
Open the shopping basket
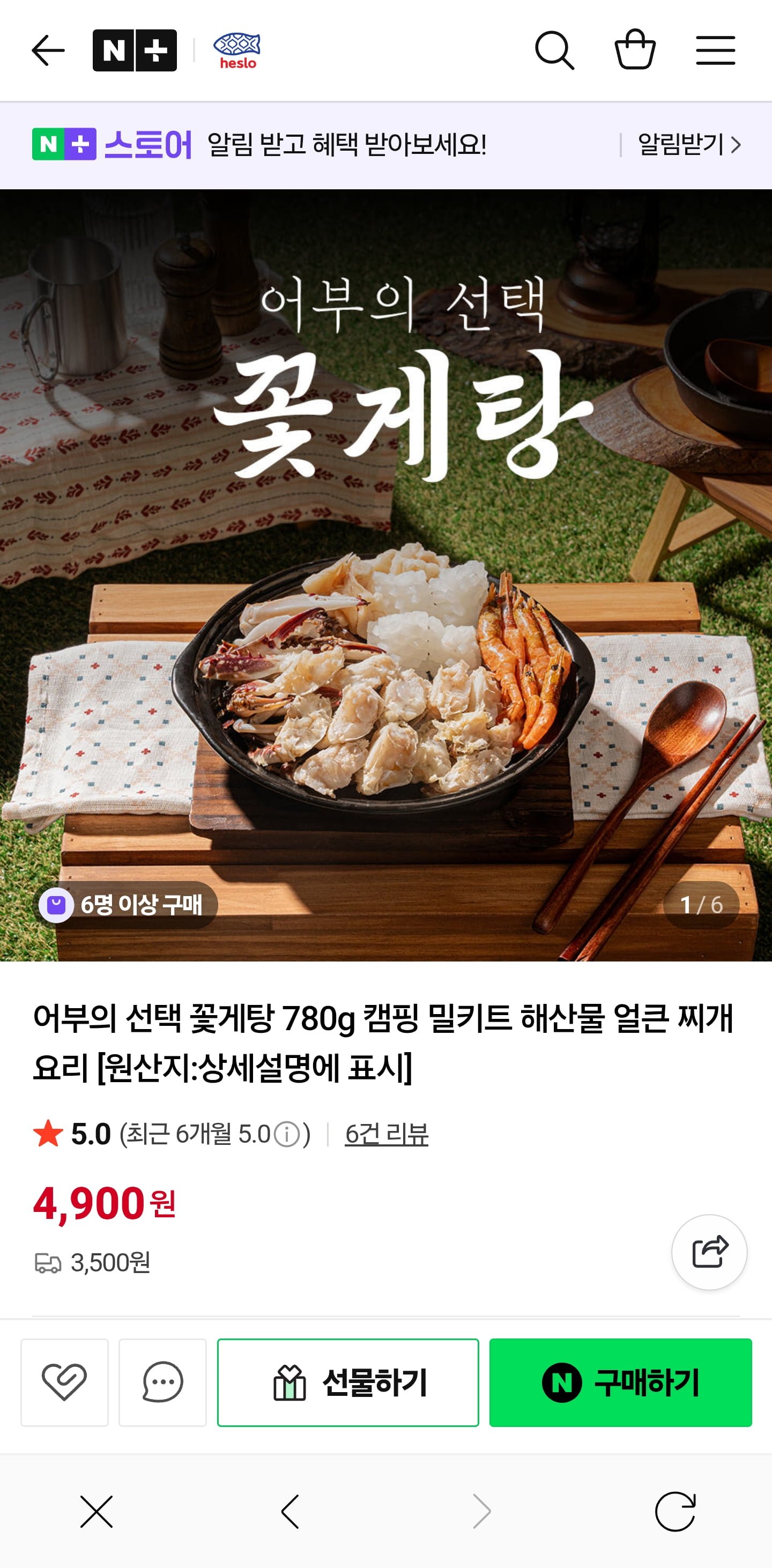click(x=635, y=50)
